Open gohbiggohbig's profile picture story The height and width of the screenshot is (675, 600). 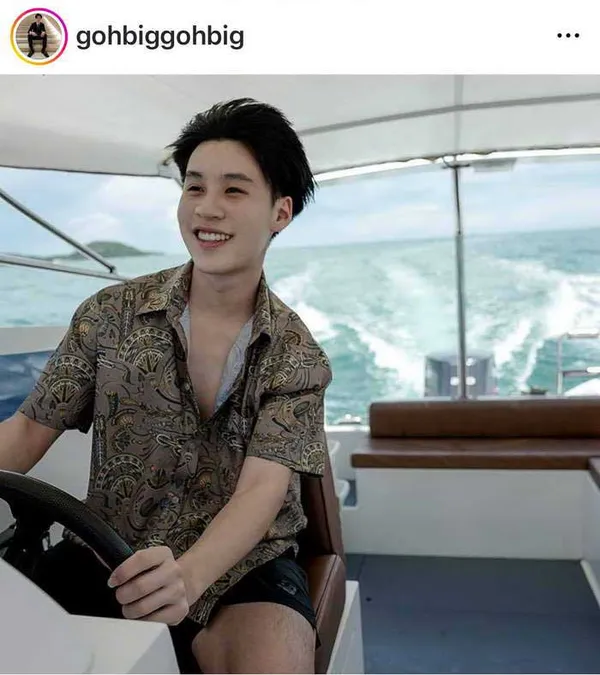(38, 37)
